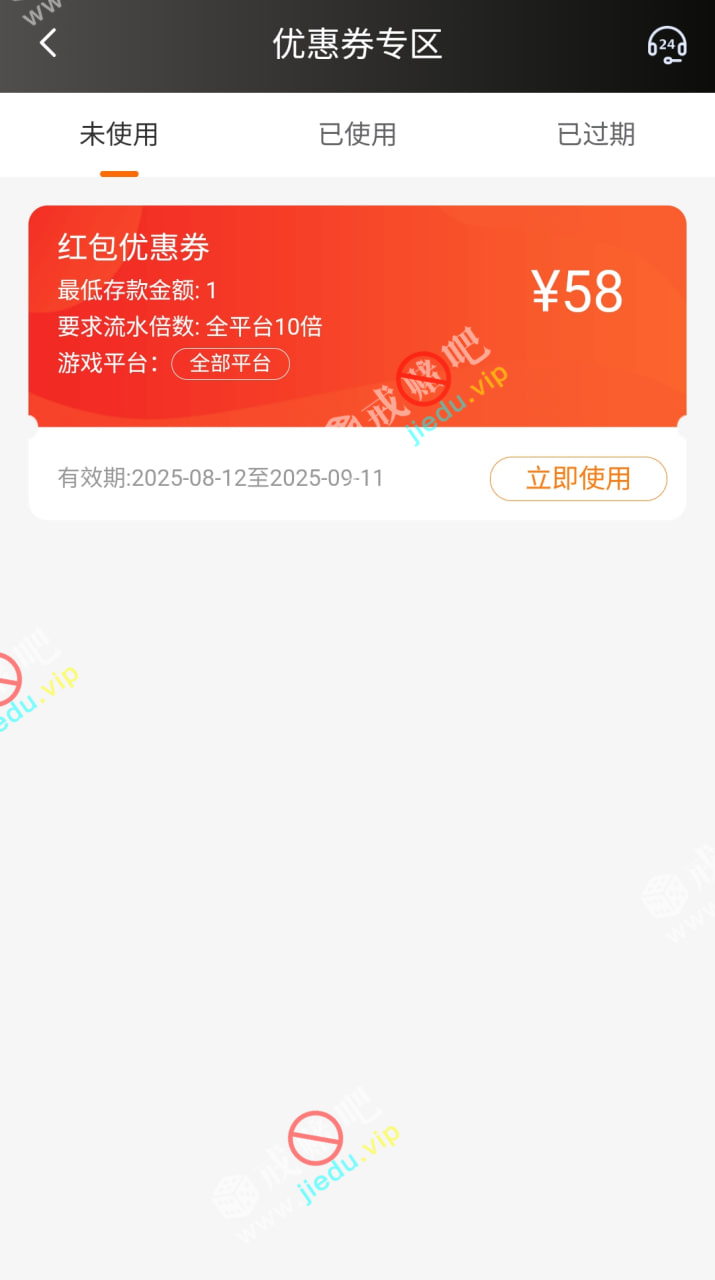Switch to the 已过期 tab

point(596,134)
